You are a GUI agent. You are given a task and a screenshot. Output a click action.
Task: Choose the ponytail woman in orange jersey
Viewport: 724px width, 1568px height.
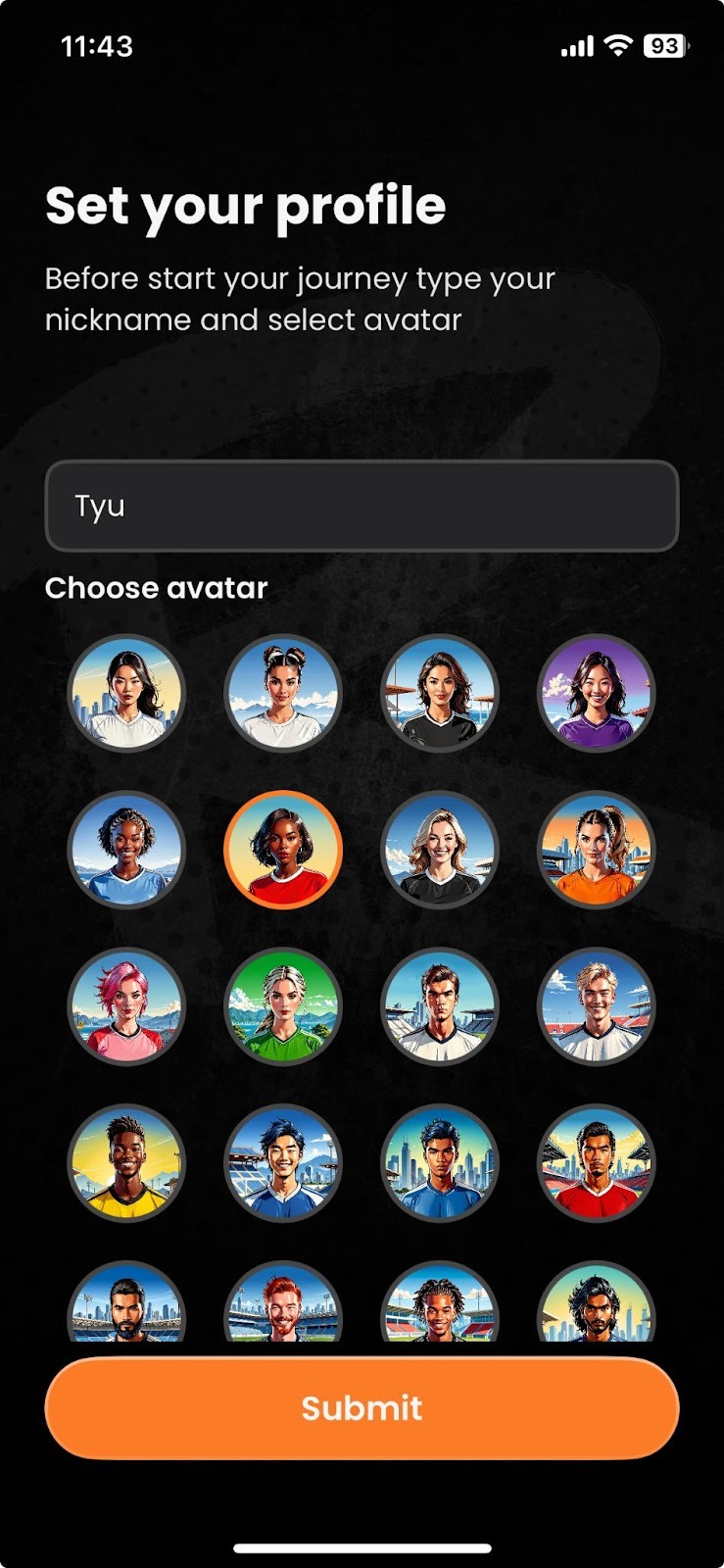596,850
